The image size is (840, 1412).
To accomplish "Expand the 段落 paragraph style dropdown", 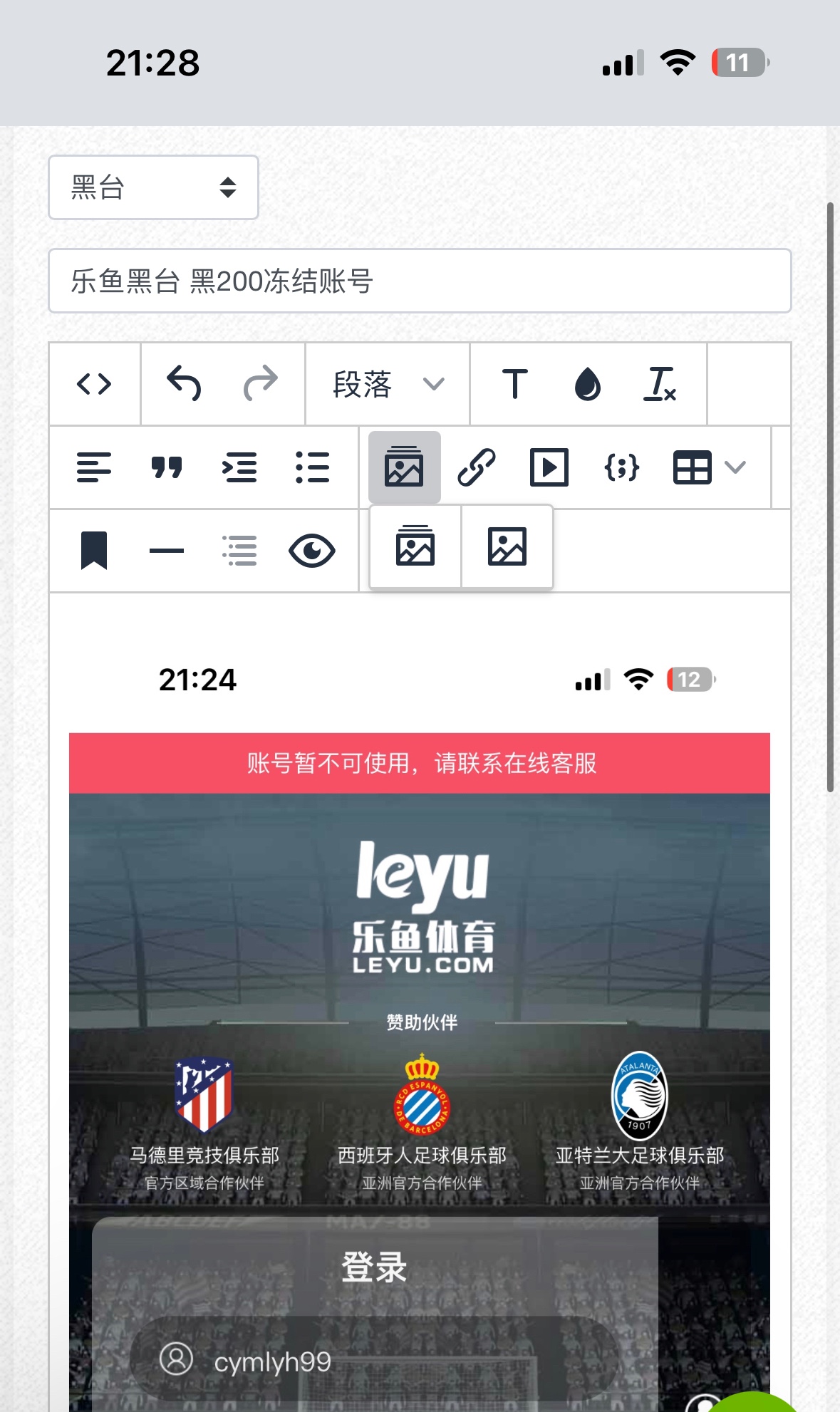I will 388,384.
